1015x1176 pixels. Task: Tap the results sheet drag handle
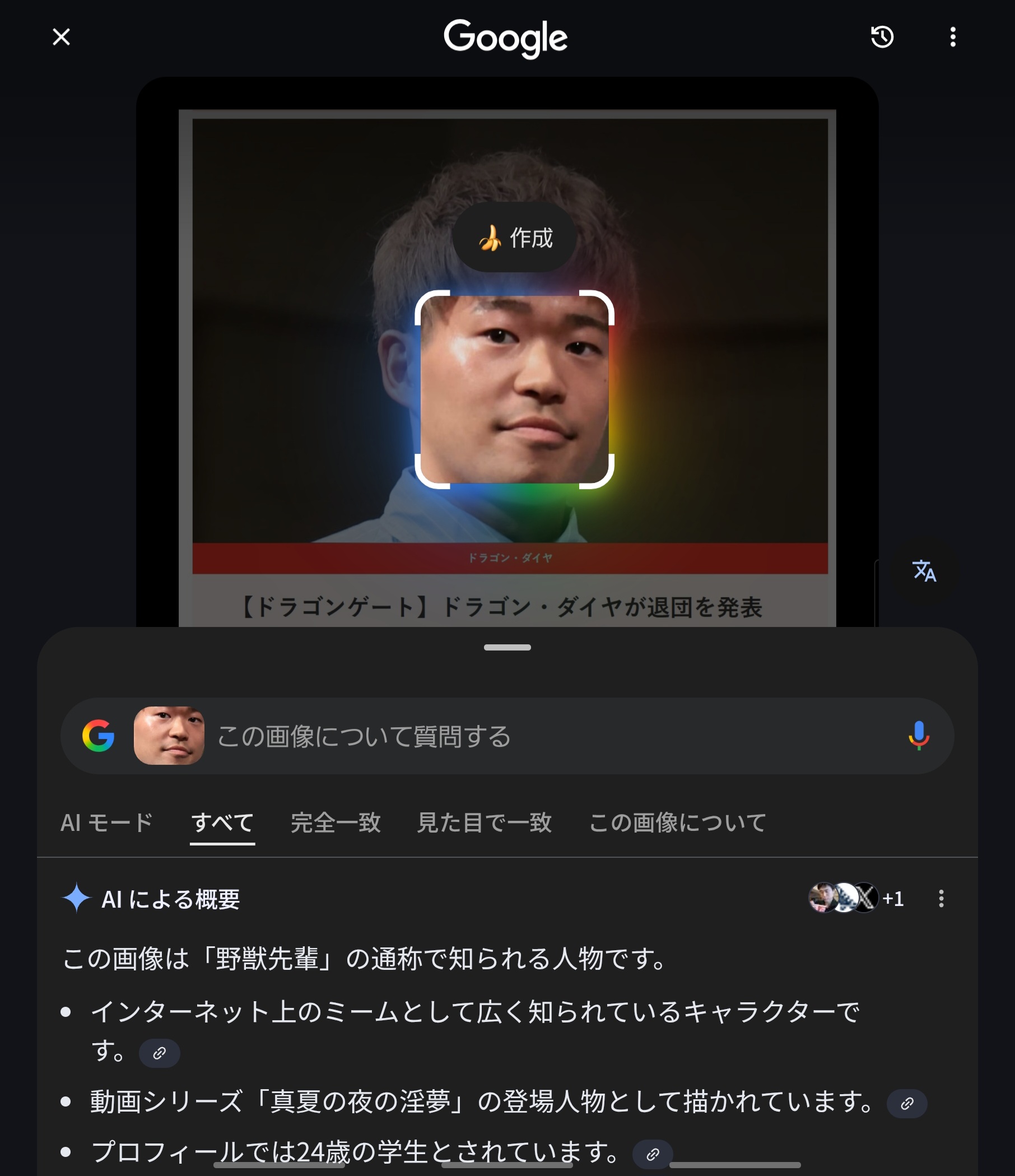[507, 647]
